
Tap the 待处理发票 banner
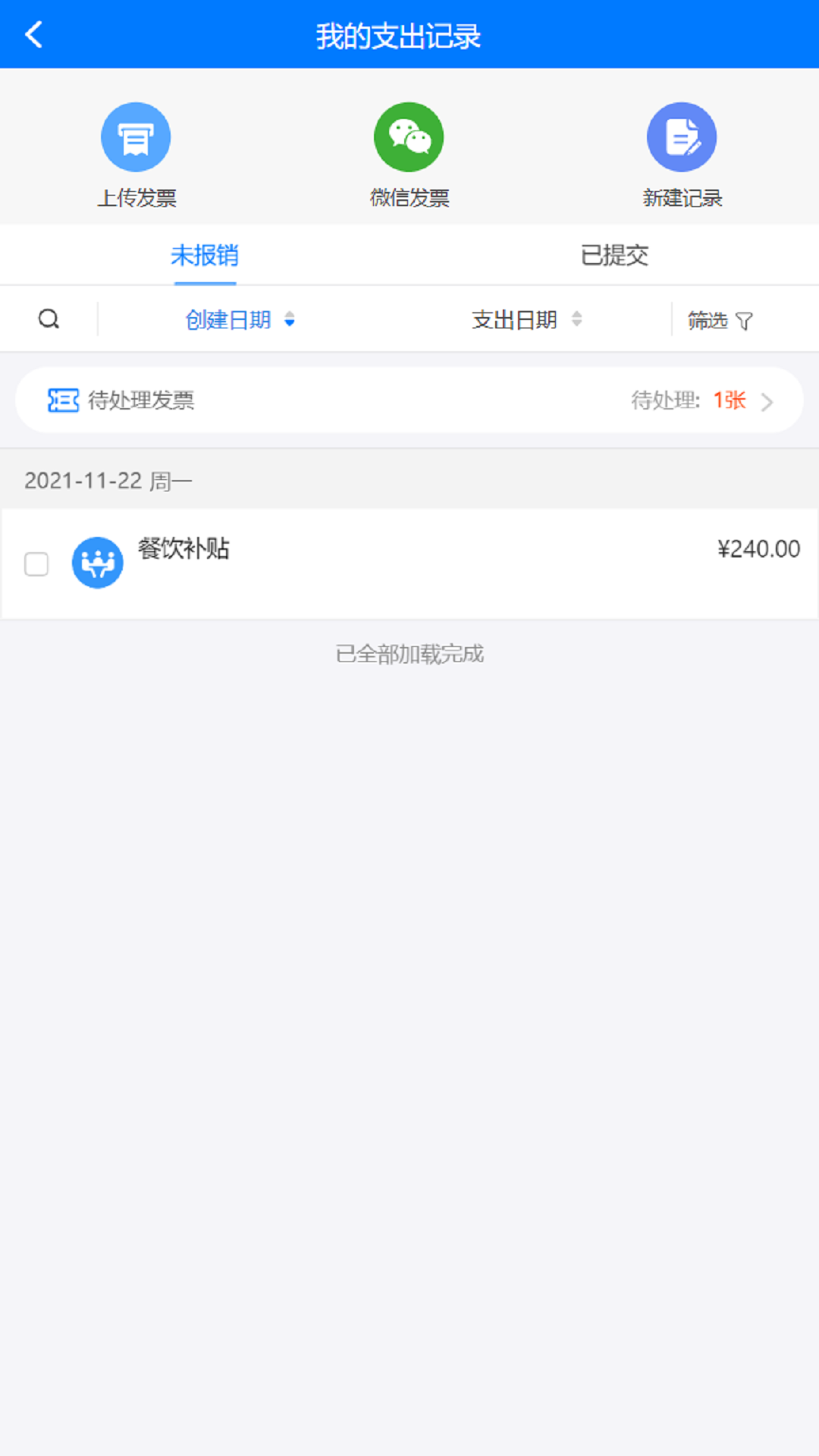click(x=409, y=400)
